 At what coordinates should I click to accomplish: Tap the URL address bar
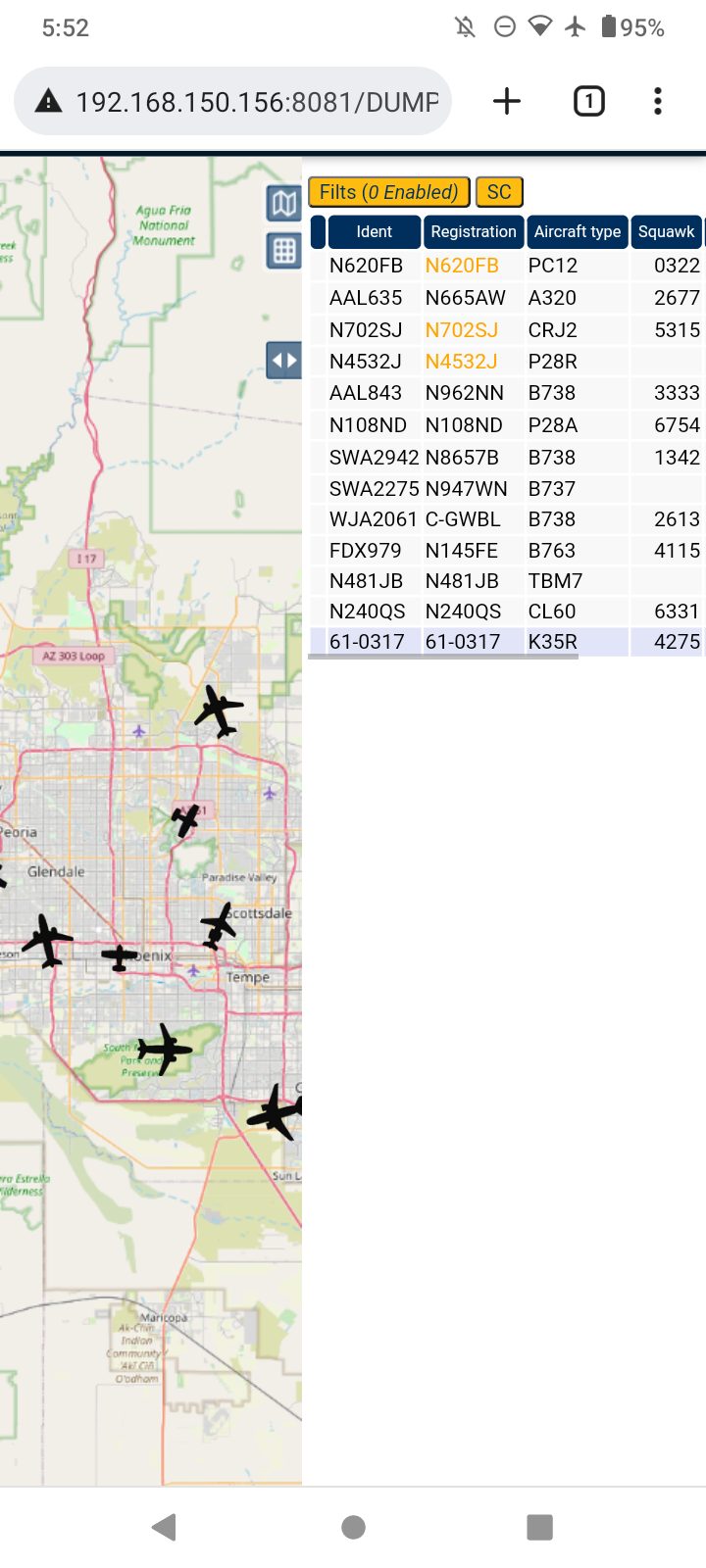coord(233,101)
